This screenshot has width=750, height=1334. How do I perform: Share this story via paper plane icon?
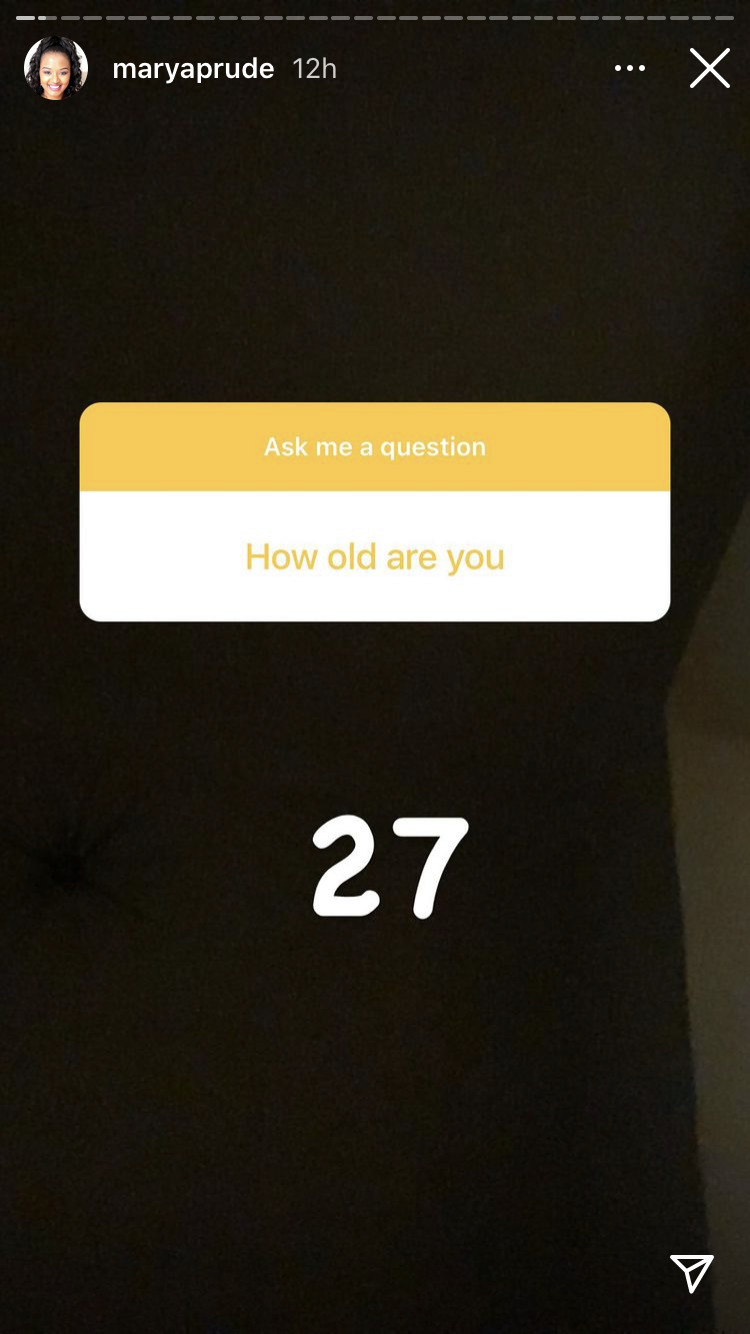[x=692, y=1273]
